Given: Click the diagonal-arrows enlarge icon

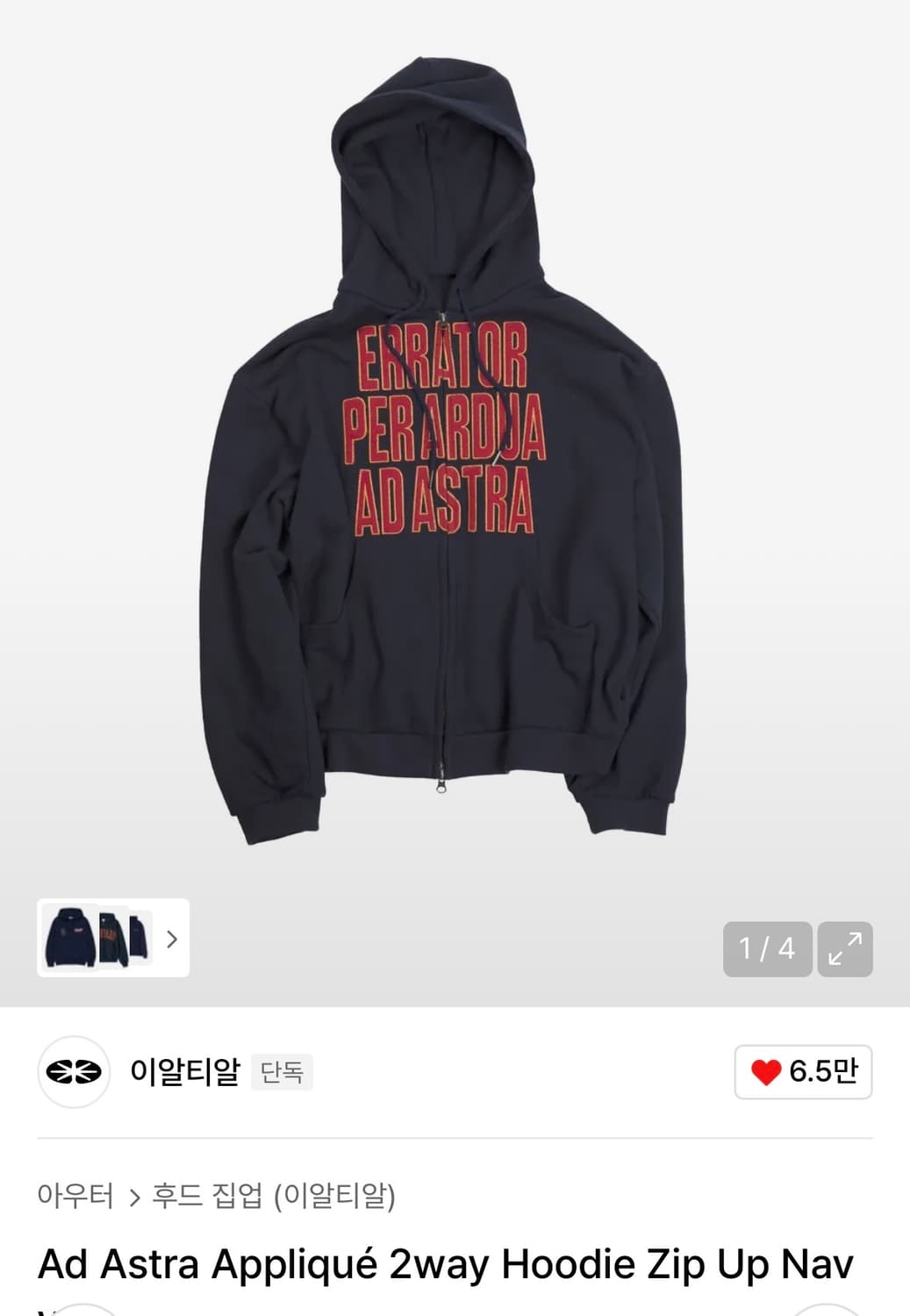Looking at the screenshot, I should pyautogui.click(x=845, y=949).
